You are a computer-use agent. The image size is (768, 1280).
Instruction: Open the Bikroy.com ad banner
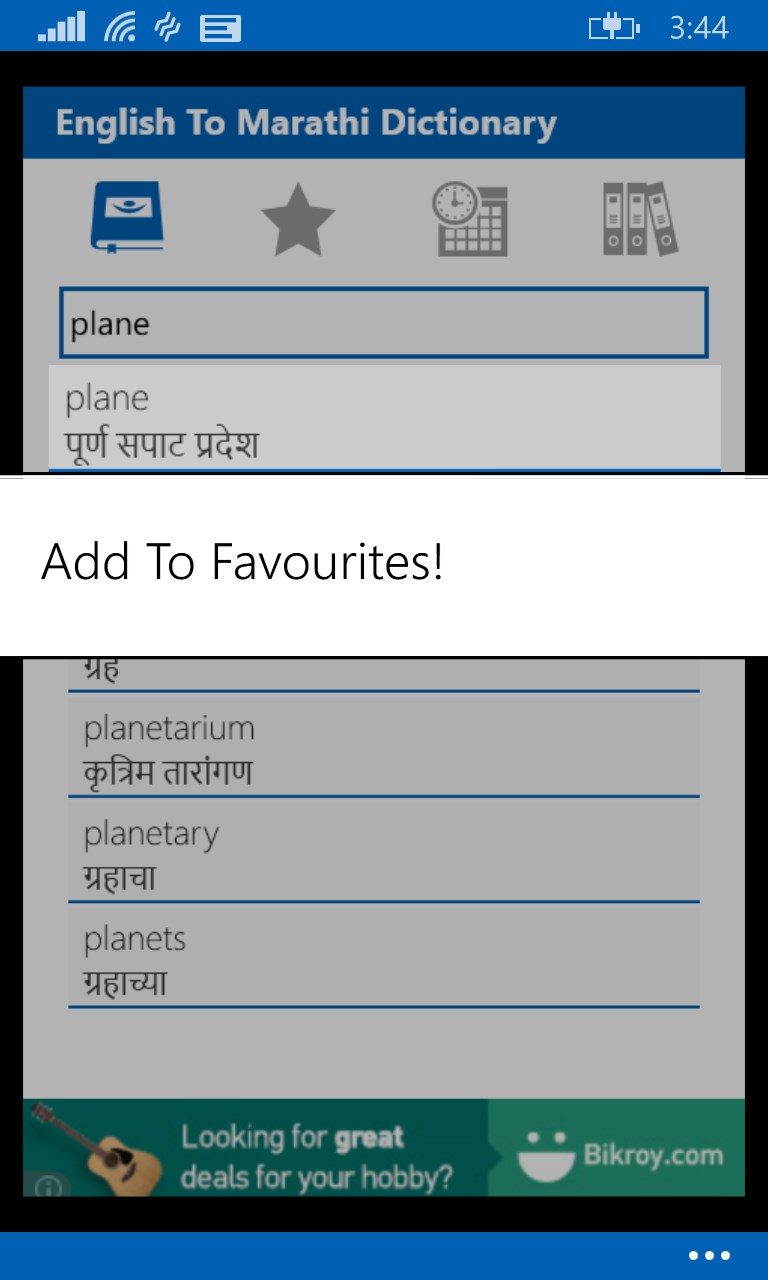click(x=383, y=1147)
